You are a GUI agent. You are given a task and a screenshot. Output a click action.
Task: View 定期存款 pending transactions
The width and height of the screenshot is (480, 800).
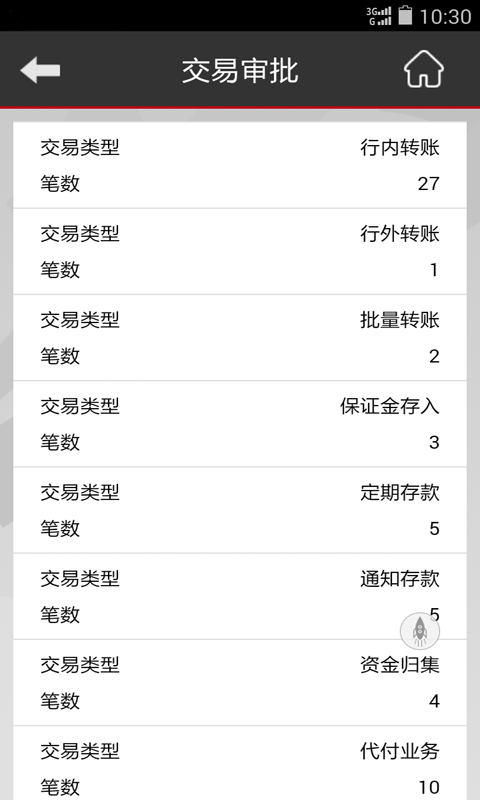click(x=240, y=510)
